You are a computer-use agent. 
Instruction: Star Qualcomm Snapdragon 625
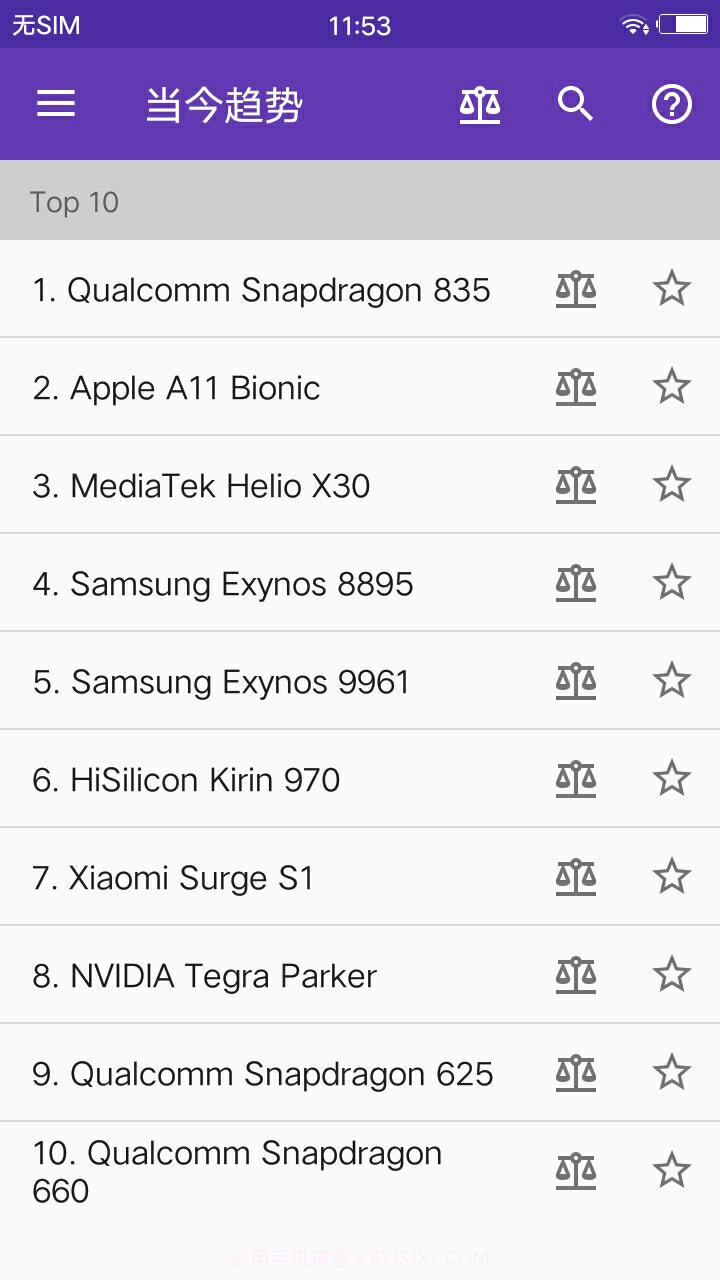pyautogui.click(x=672, y=1073)
